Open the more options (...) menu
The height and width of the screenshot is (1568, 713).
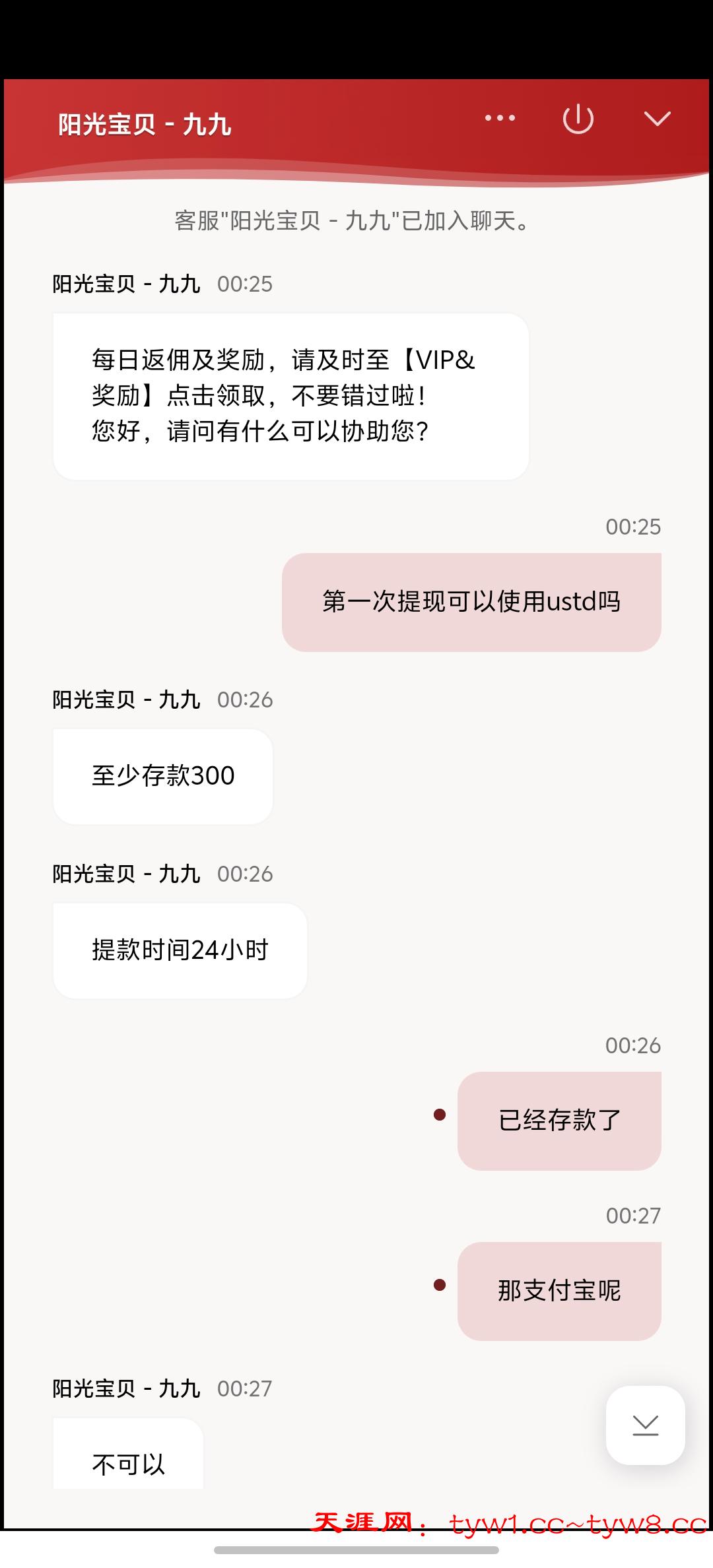pyautogui.click(x=500, y=119)
